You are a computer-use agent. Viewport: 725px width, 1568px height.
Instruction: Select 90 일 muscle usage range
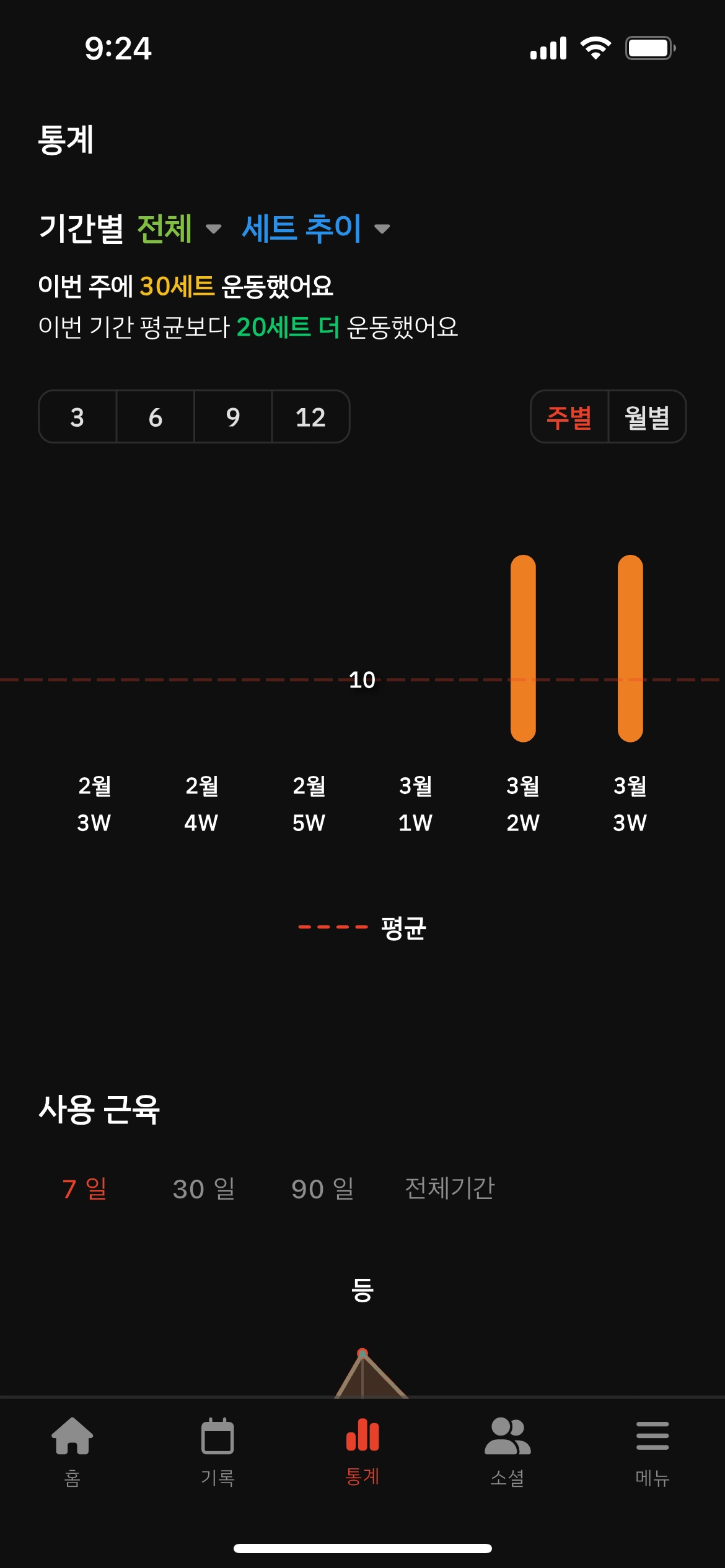pos(323,1188)
